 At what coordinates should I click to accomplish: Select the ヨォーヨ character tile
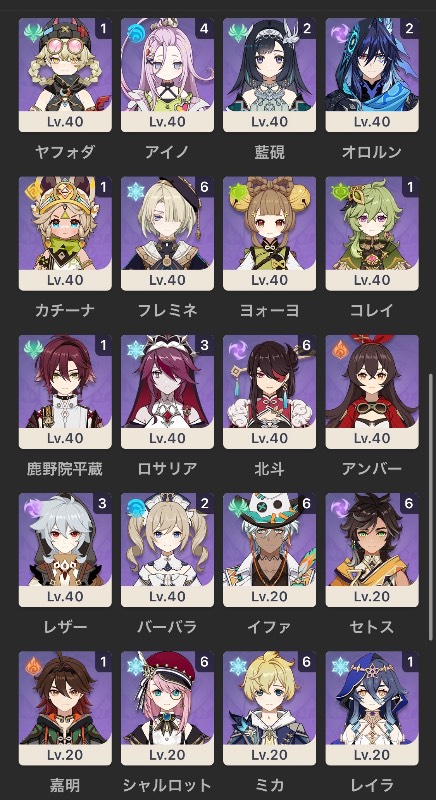click(269, 233)
